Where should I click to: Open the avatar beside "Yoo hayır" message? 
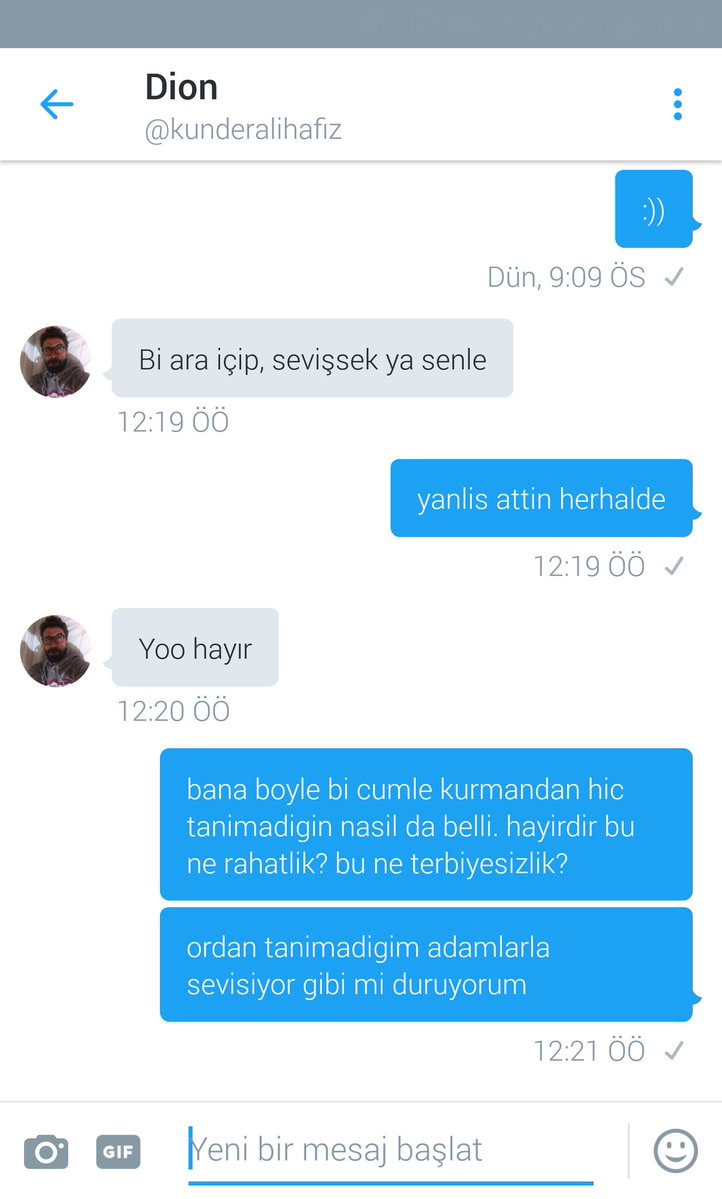pyautogui.click(x=56, y=651)
